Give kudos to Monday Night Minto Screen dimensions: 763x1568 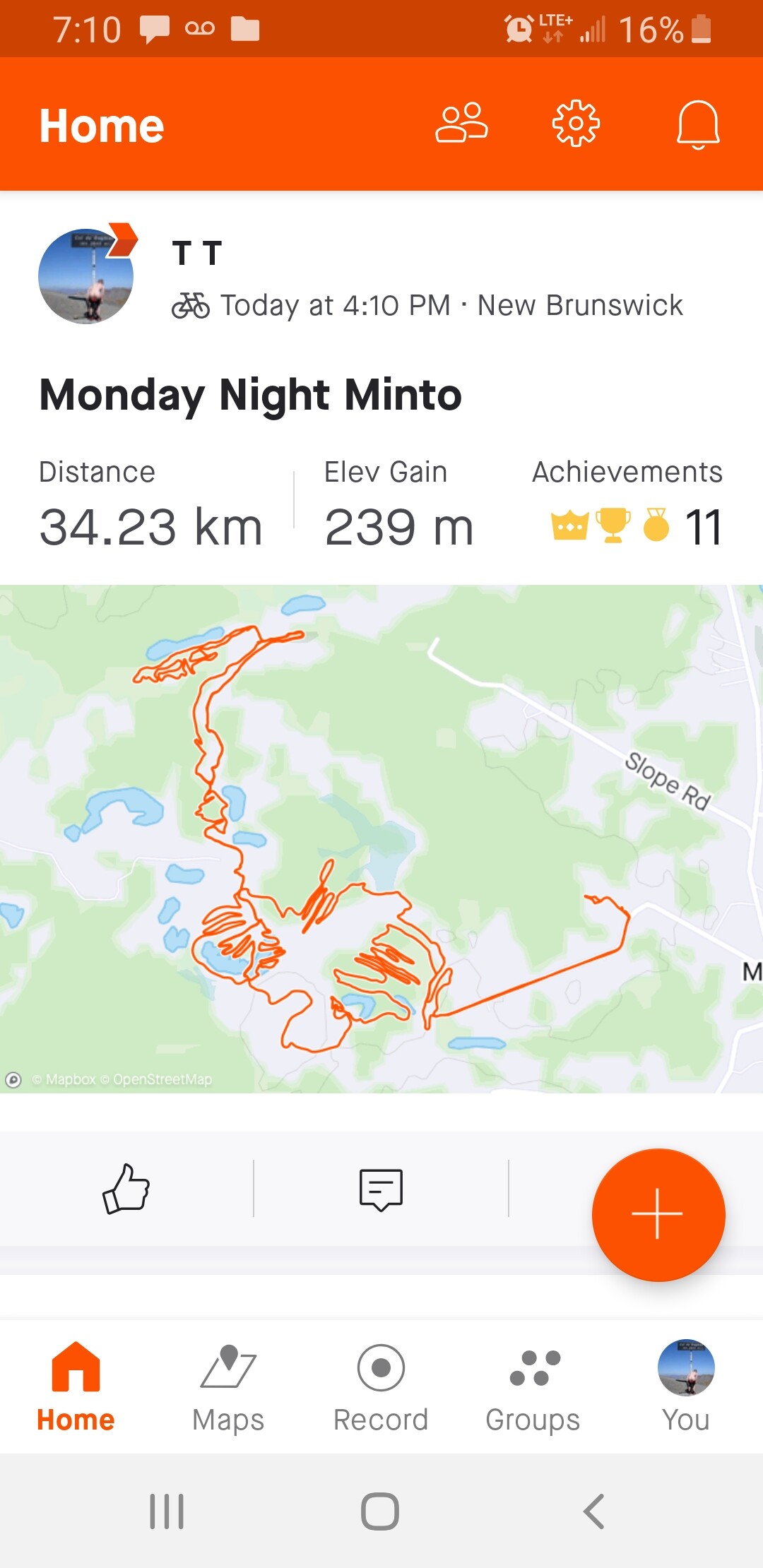click(126, 1189)
